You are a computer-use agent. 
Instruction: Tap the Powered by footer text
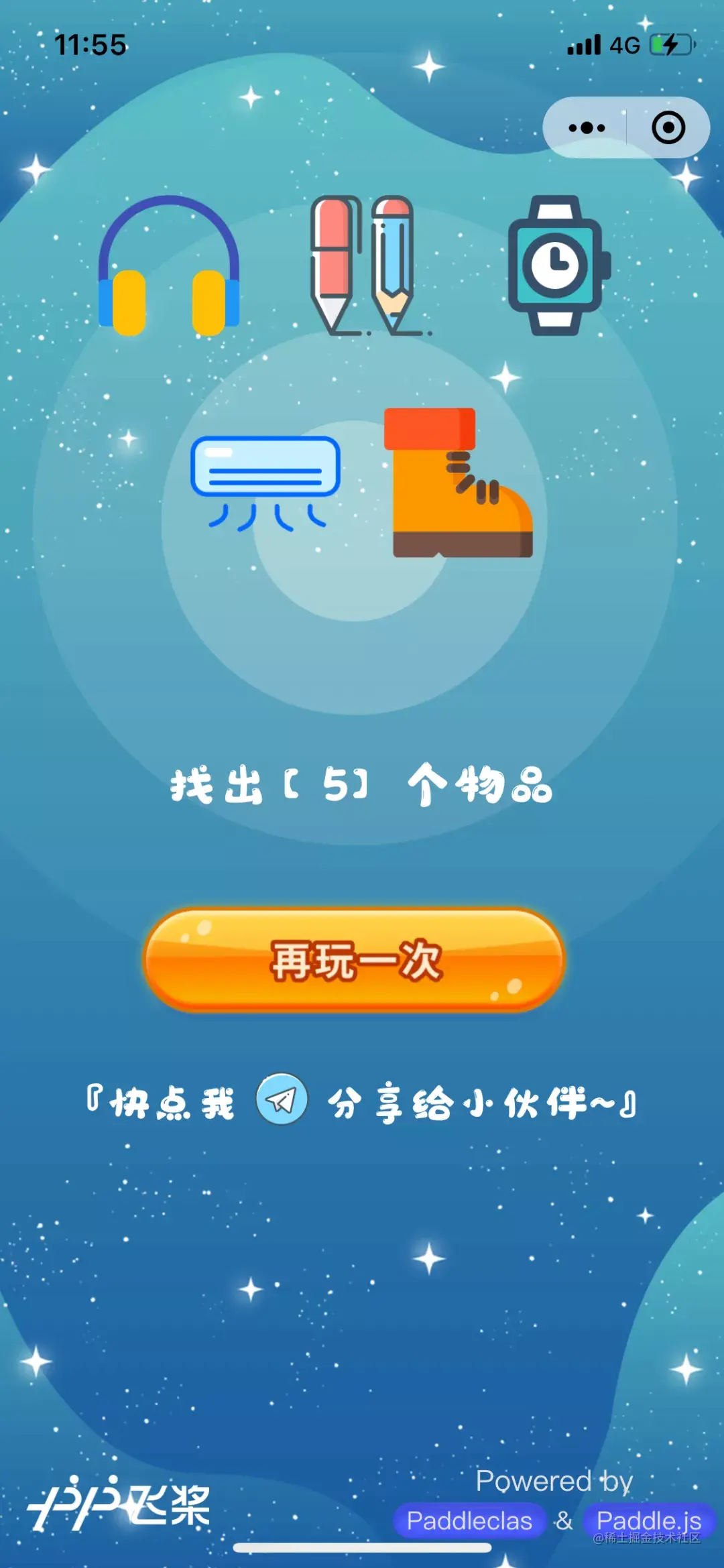point(553,1482)
